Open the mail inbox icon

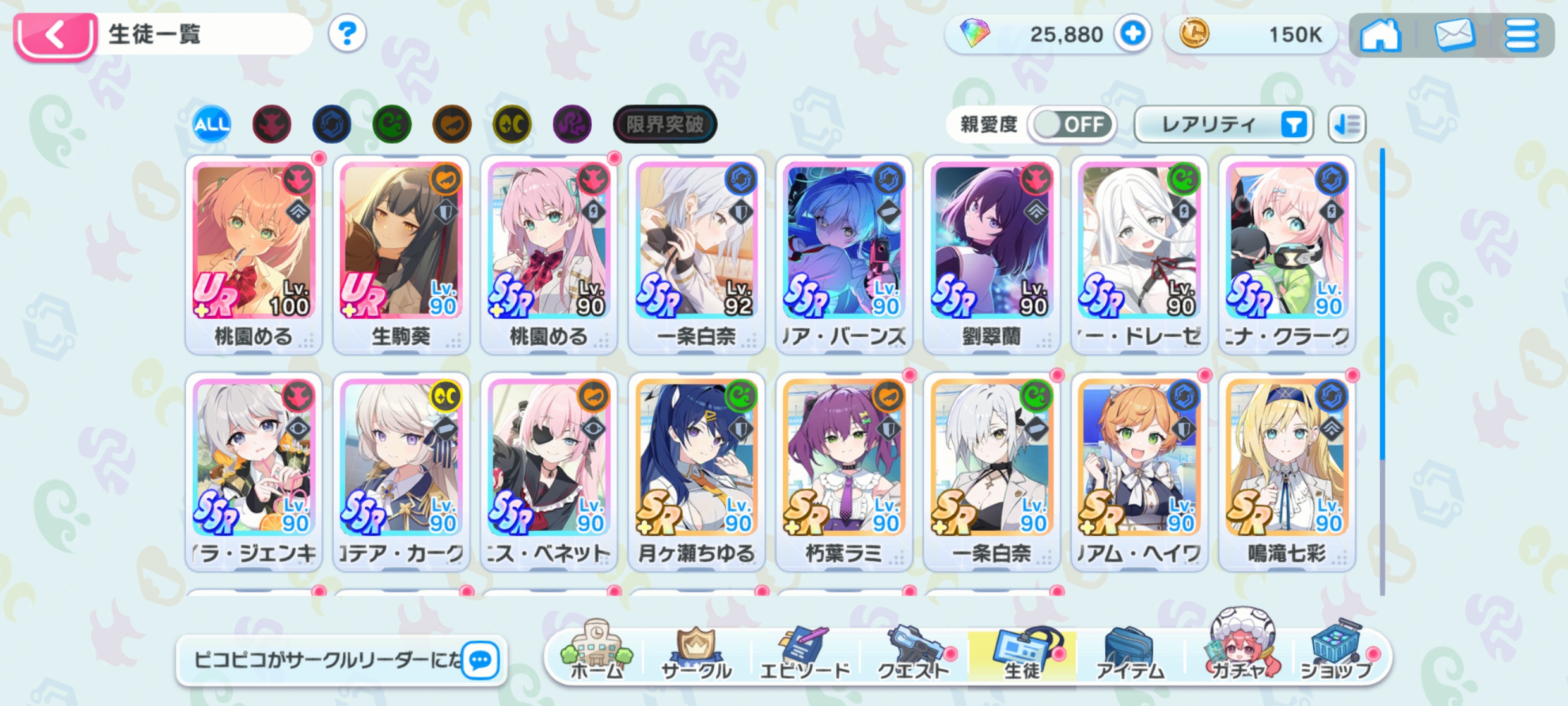(x=1454, y=35)
